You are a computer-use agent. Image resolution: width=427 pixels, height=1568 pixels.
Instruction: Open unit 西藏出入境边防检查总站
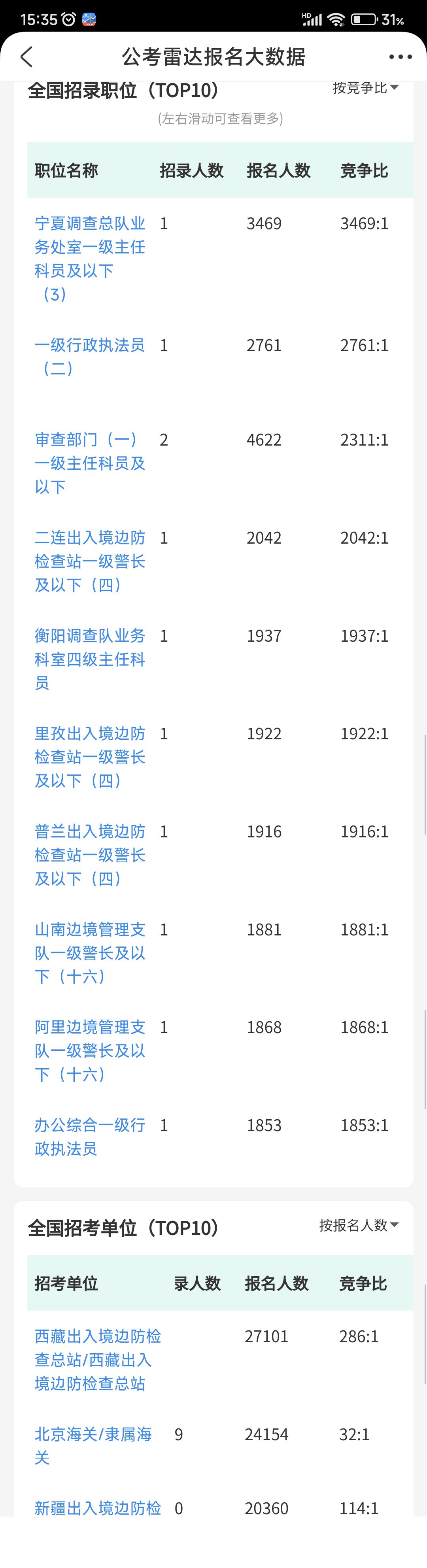[98, 1360]
